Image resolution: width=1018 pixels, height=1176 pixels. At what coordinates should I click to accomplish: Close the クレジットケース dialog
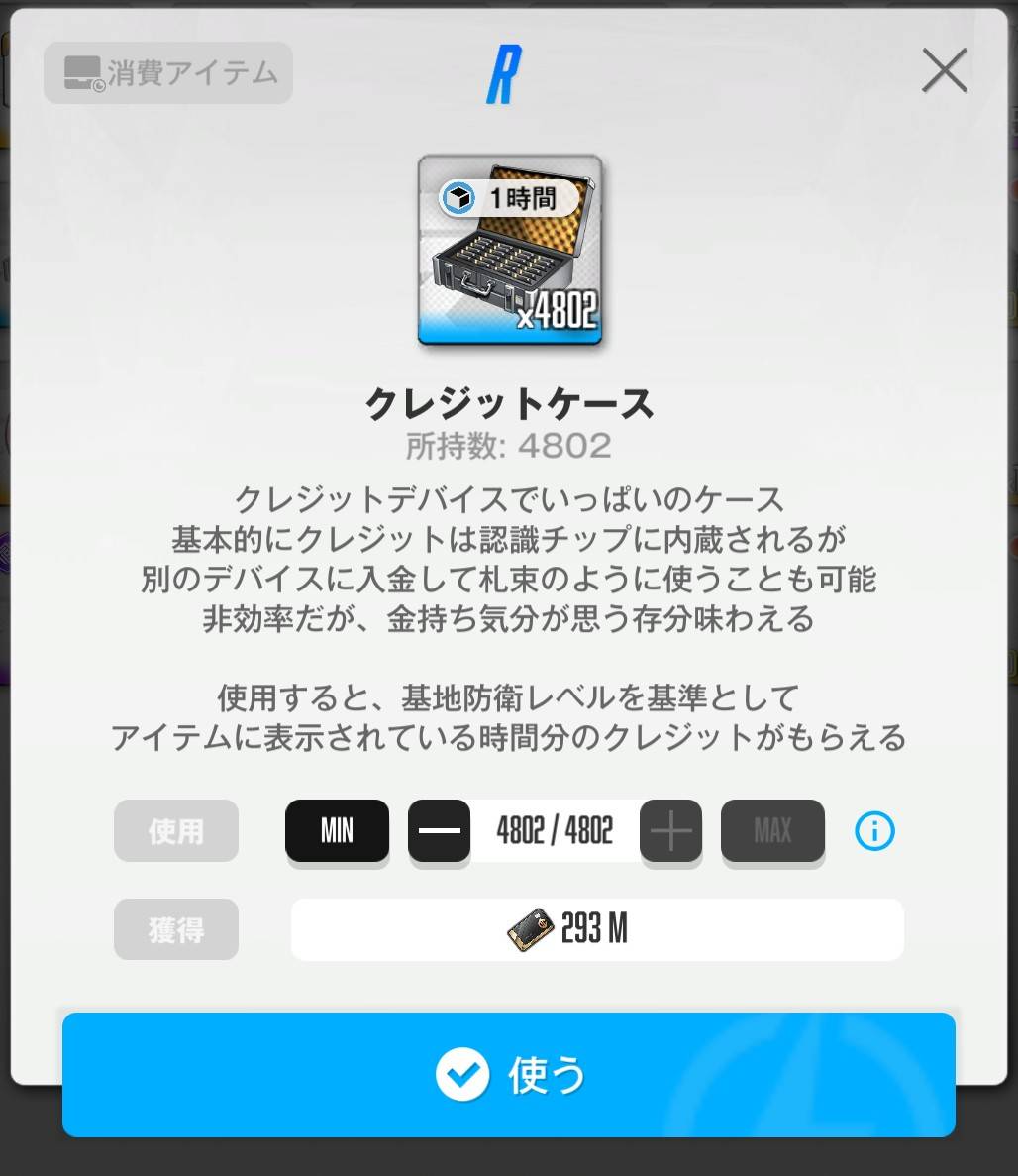944,71
